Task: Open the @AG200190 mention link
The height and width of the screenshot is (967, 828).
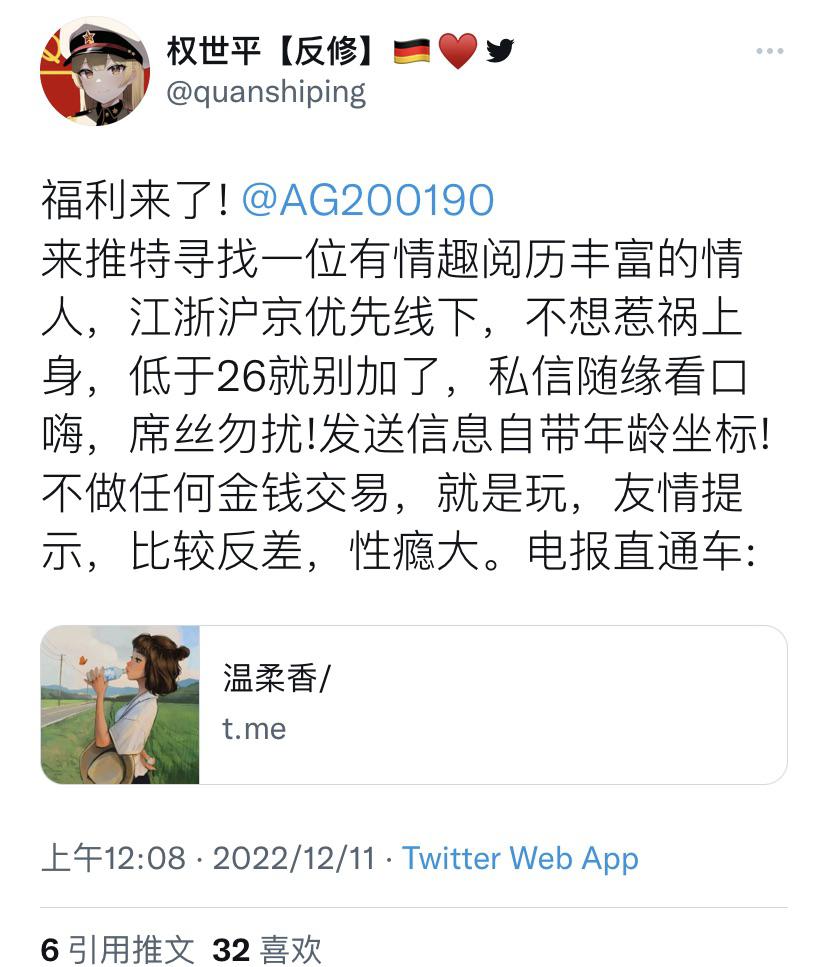Action: tap(368, 200)
